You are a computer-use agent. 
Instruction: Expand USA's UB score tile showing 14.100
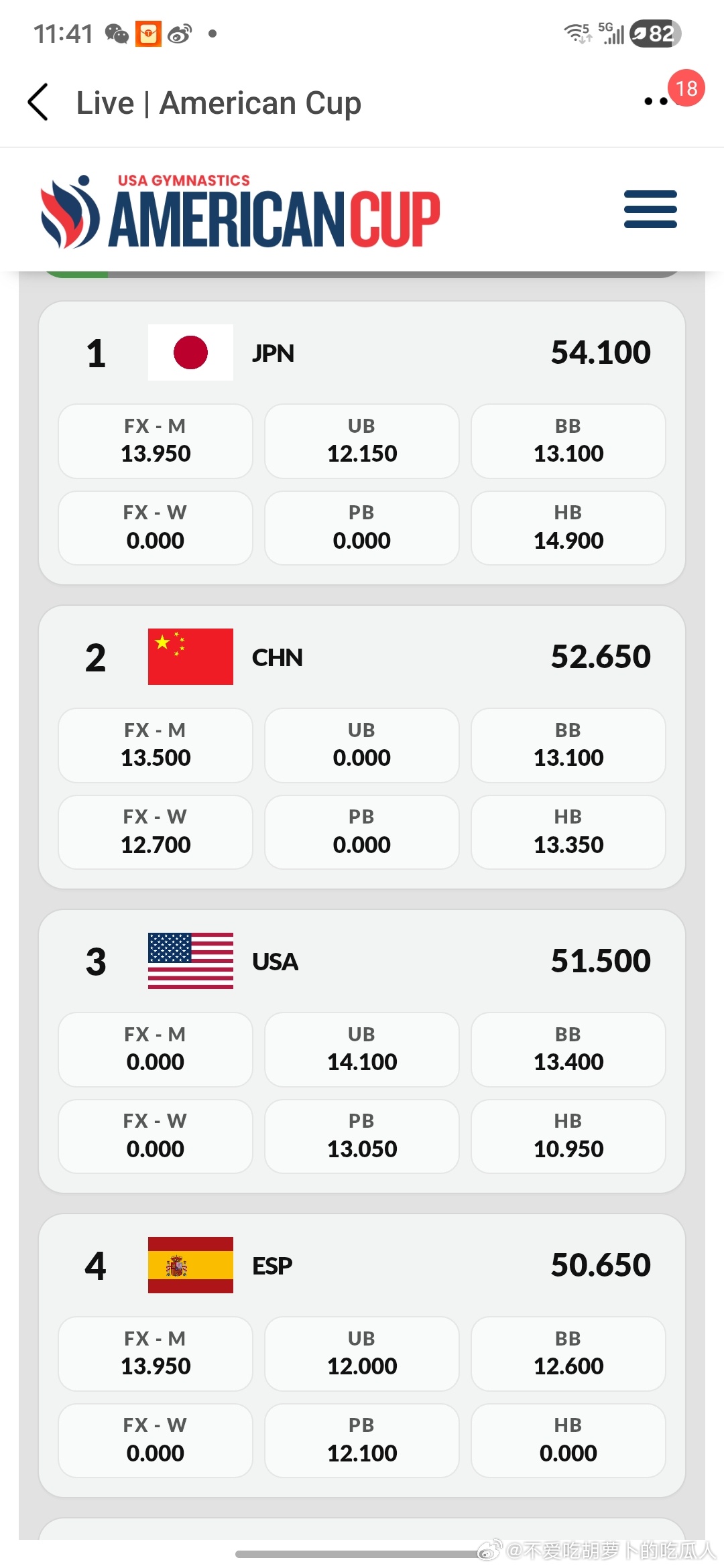coord(361,1049)
